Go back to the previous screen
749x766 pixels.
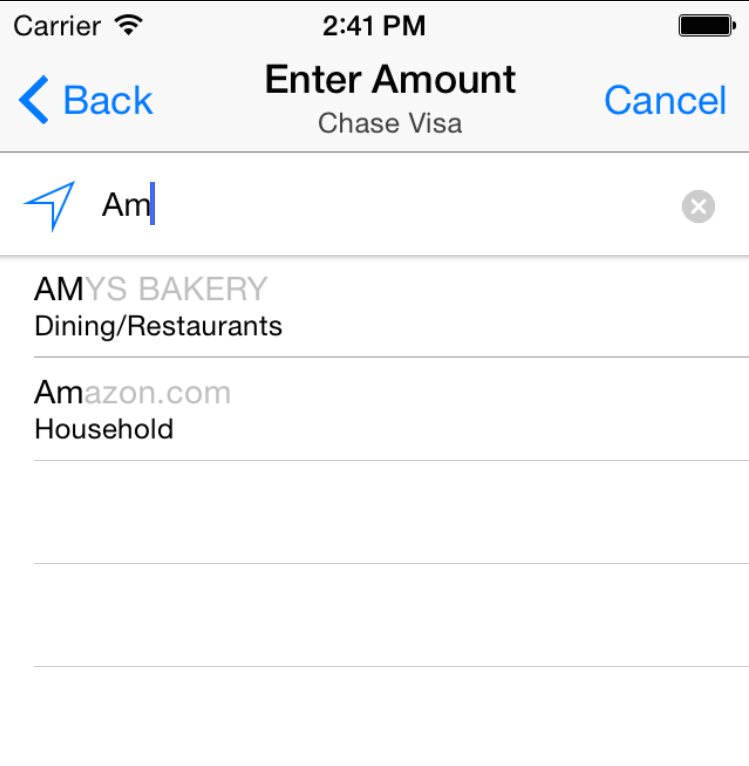[x=85, y=101]
